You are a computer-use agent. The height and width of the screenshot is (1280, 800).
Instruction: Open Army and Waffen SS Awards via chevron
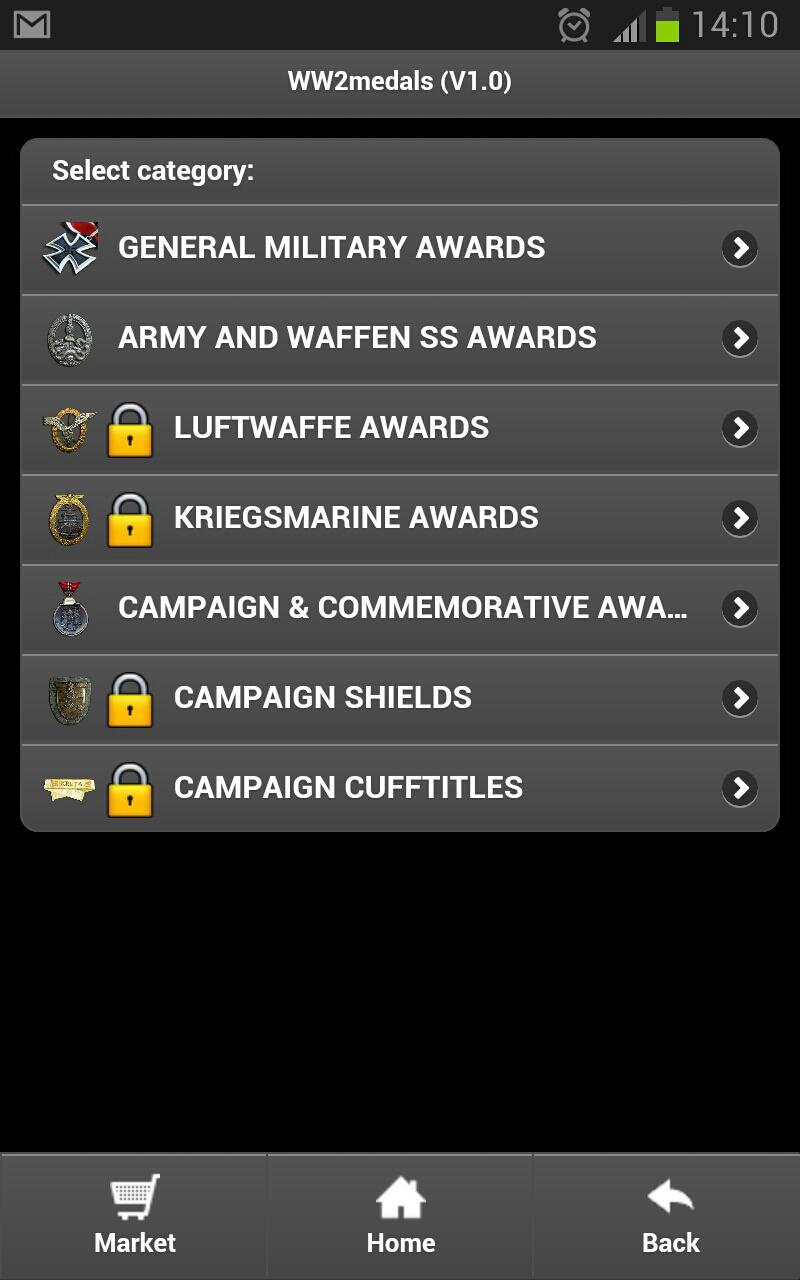point(739,338)
